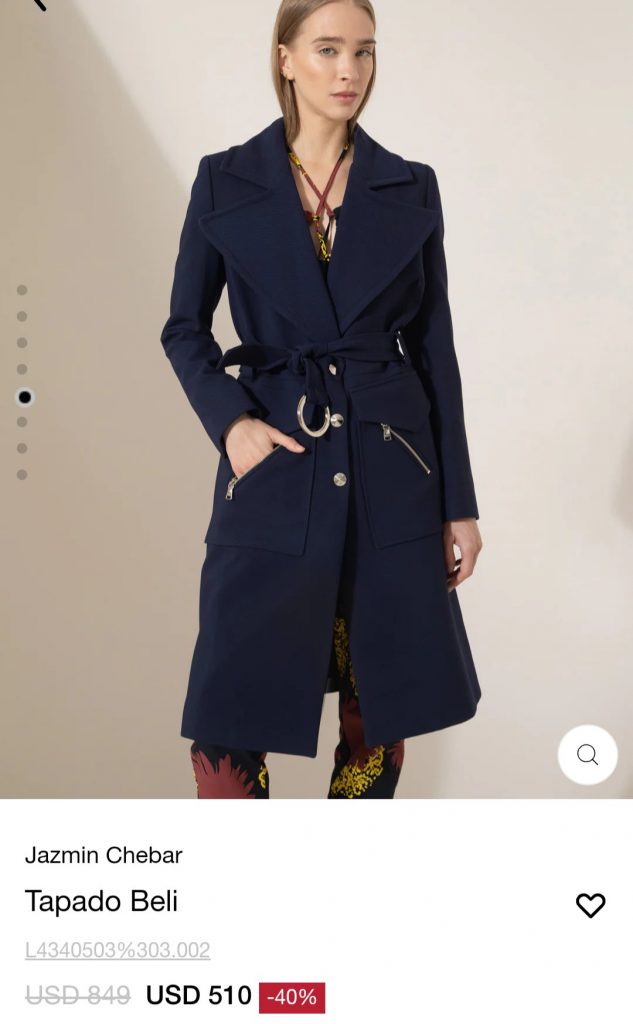Image resolution: width=633 pixels, height=1024 pixels.
Task: Jump to the first image indicator dot
Action: click(22, 290)
